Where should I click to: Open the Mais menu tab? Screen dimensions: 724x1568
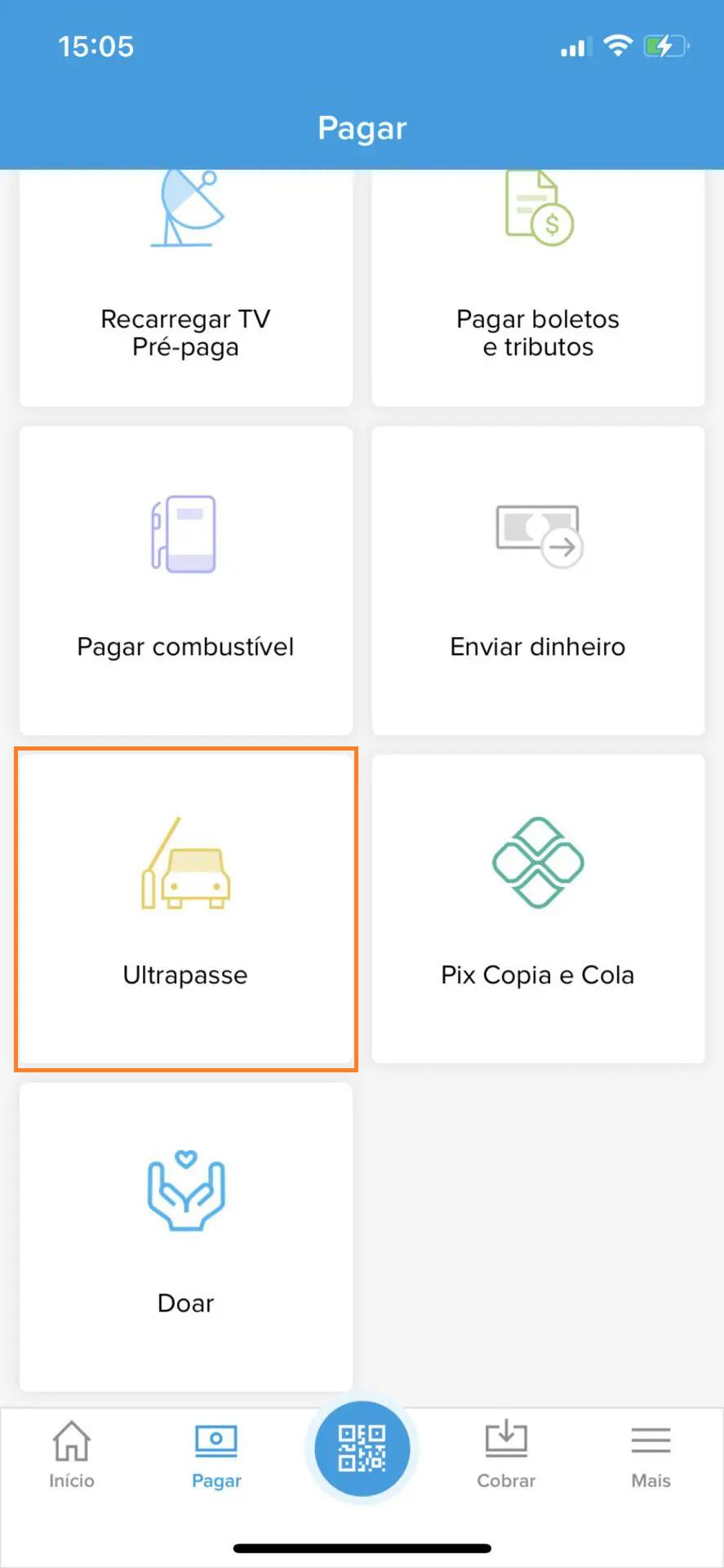pos(651,1455)
